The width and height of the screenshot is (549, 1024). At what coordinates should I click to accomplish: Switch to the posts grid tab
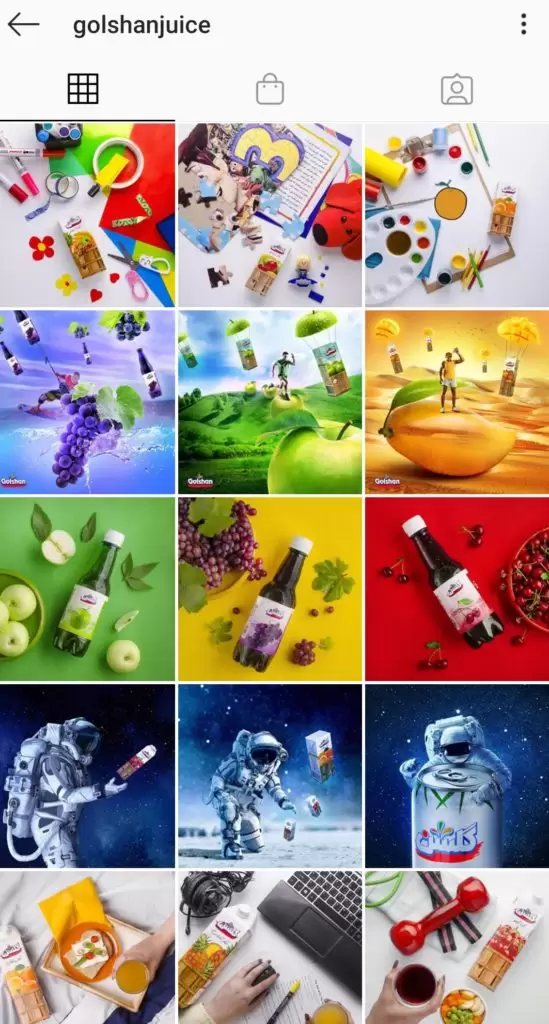point(83,89)
